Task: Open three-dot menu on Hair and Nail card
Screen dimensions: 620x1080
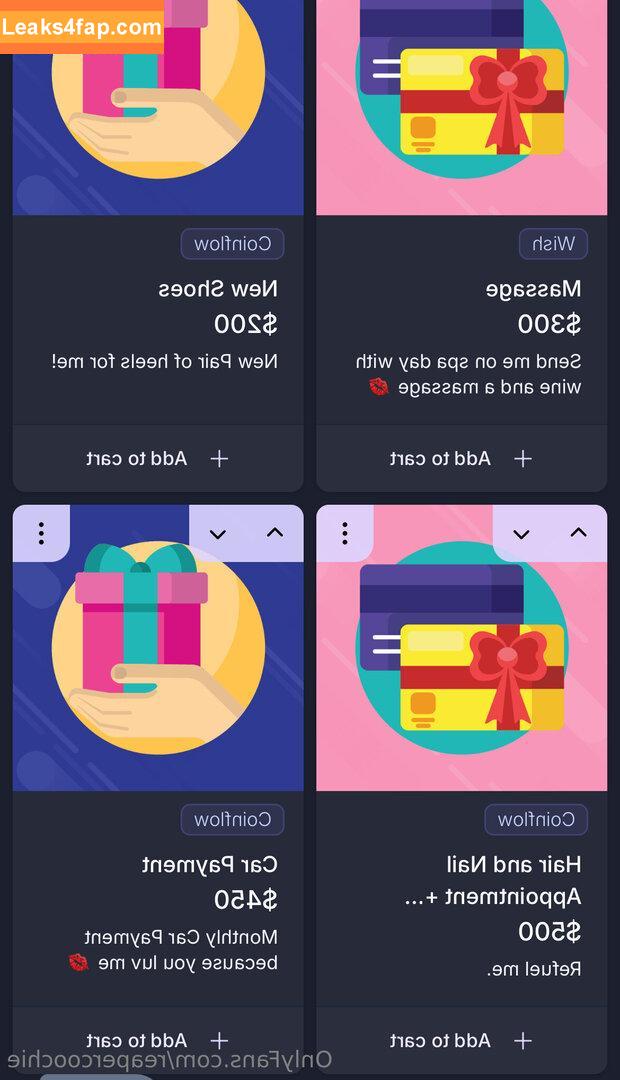Action: pyautogui.click(x=345, y=533)
